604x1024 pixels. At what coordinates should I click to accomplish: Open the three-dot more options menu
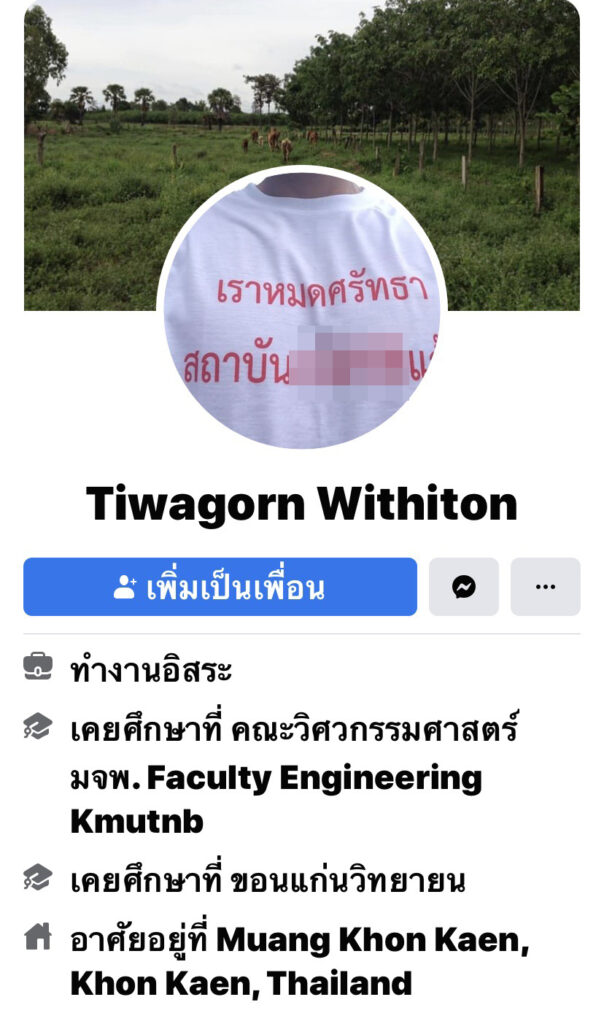[x=545, y=587]
